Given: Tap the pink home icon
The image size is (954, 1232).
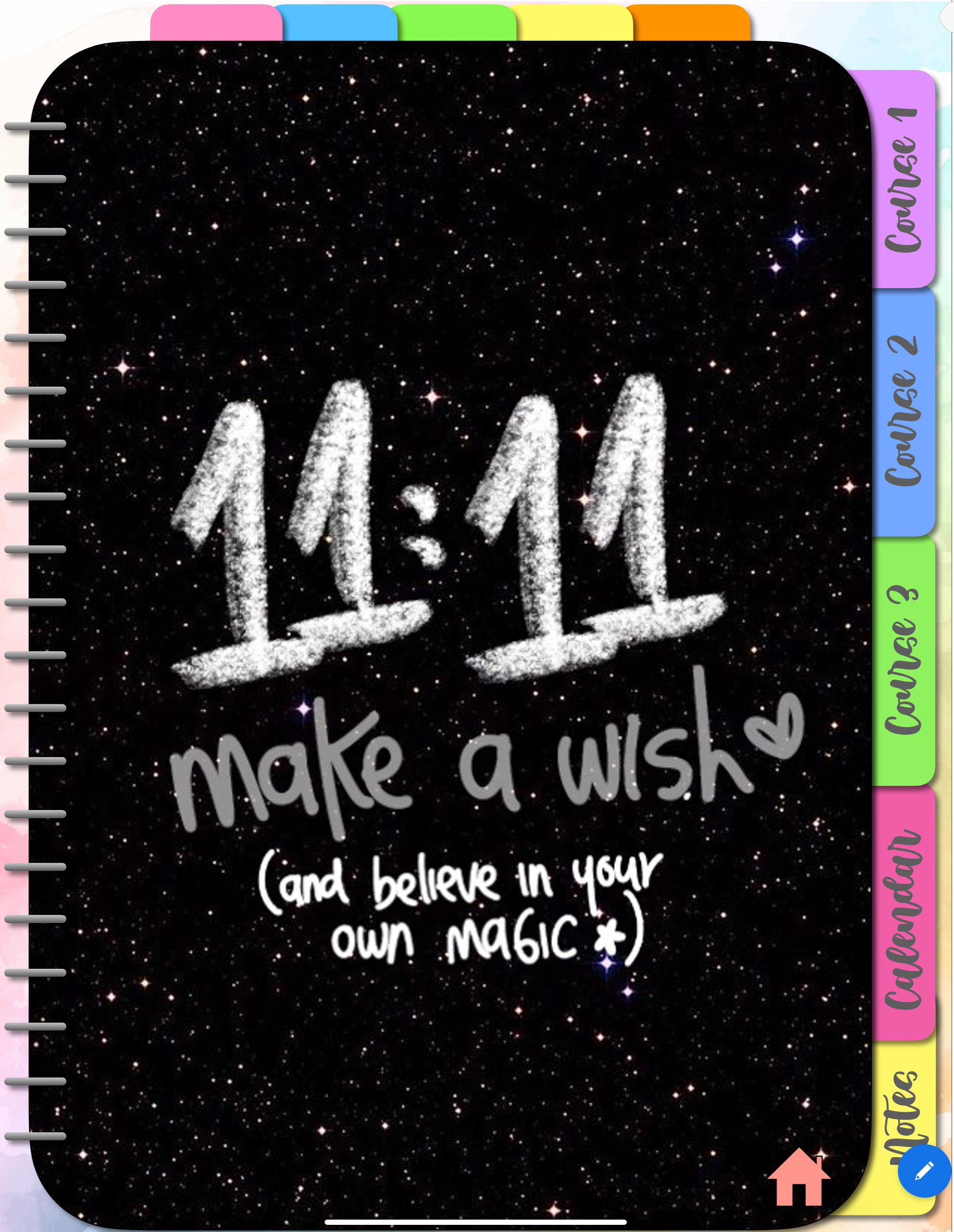Looking at the screenshot, I should (798, 1178).
